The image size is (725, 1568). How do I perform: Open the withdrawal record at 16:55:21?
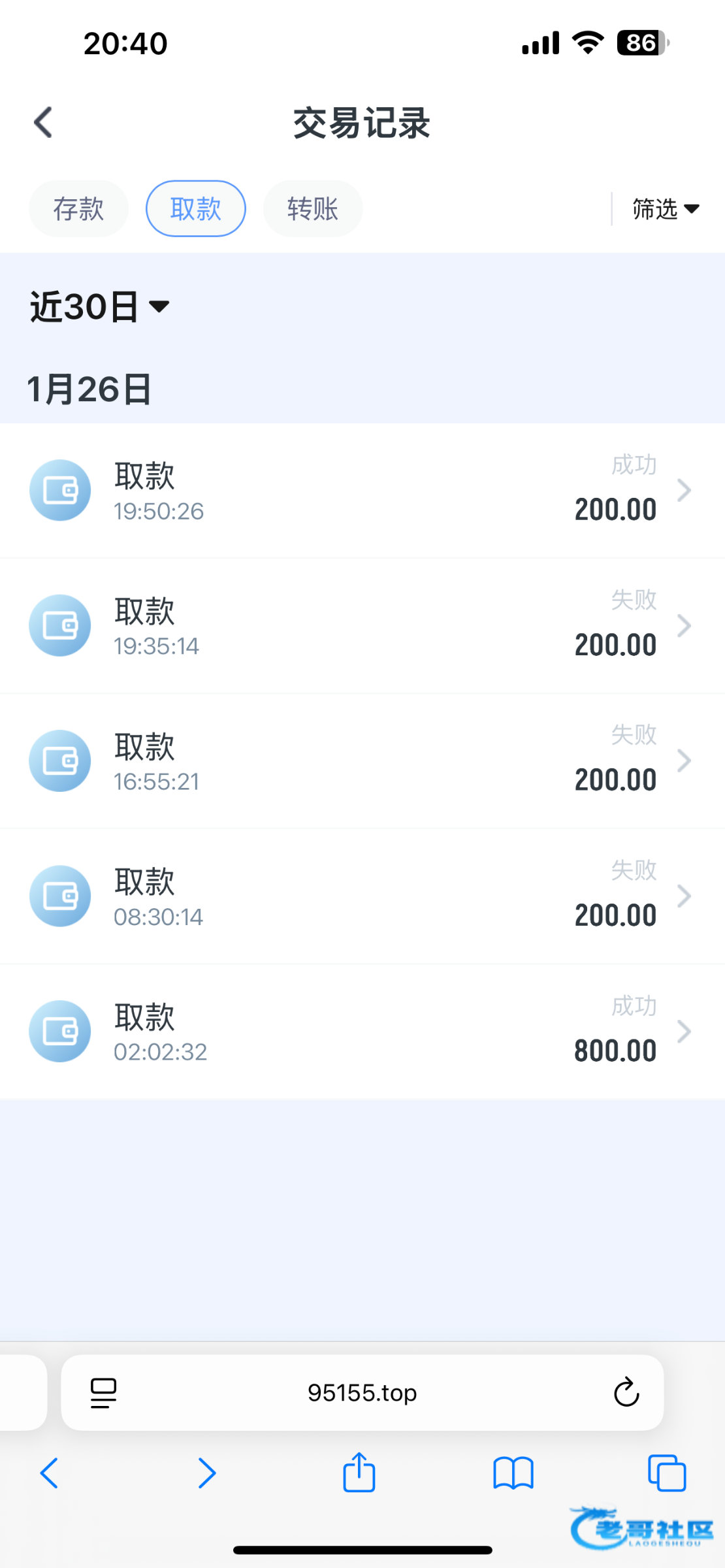[x=362, y=761]
